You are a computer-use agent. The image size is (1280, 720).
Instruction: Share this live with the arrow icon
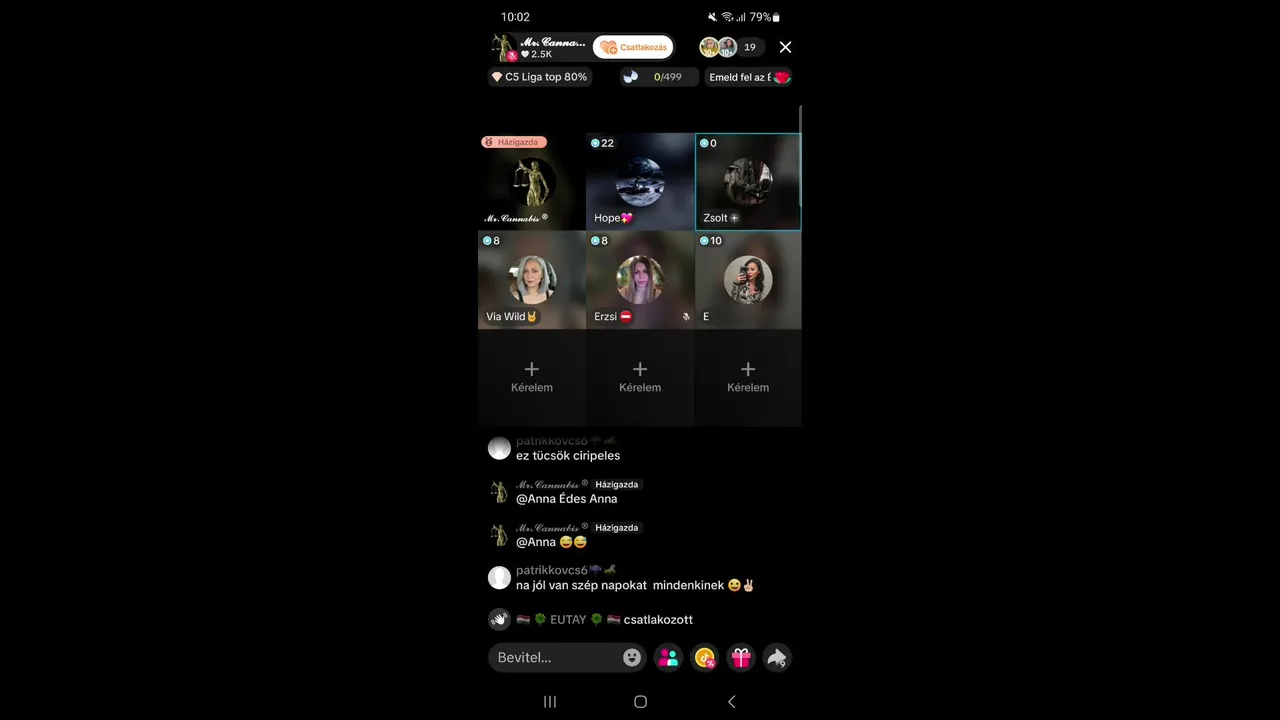pos(777,657)
